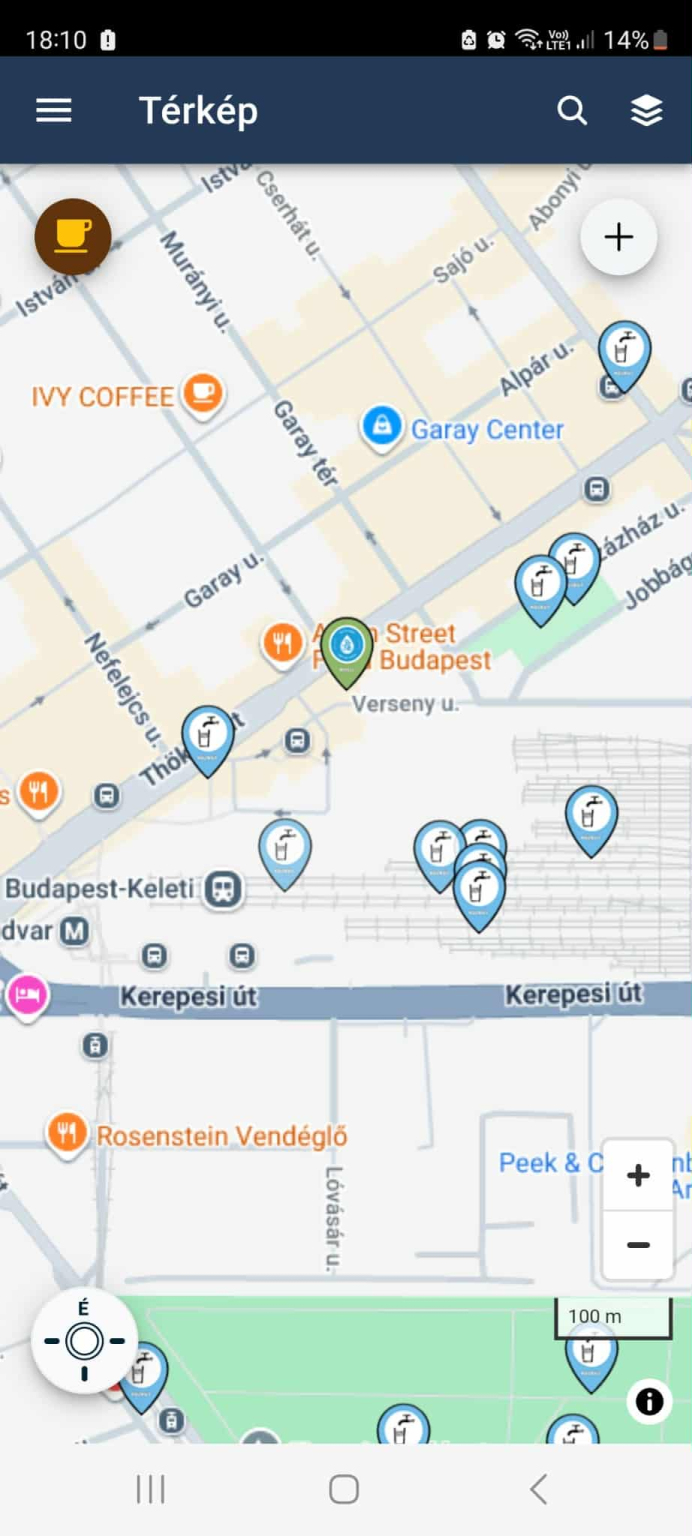Select the tap marker near Alpár u.

[625, 352]
